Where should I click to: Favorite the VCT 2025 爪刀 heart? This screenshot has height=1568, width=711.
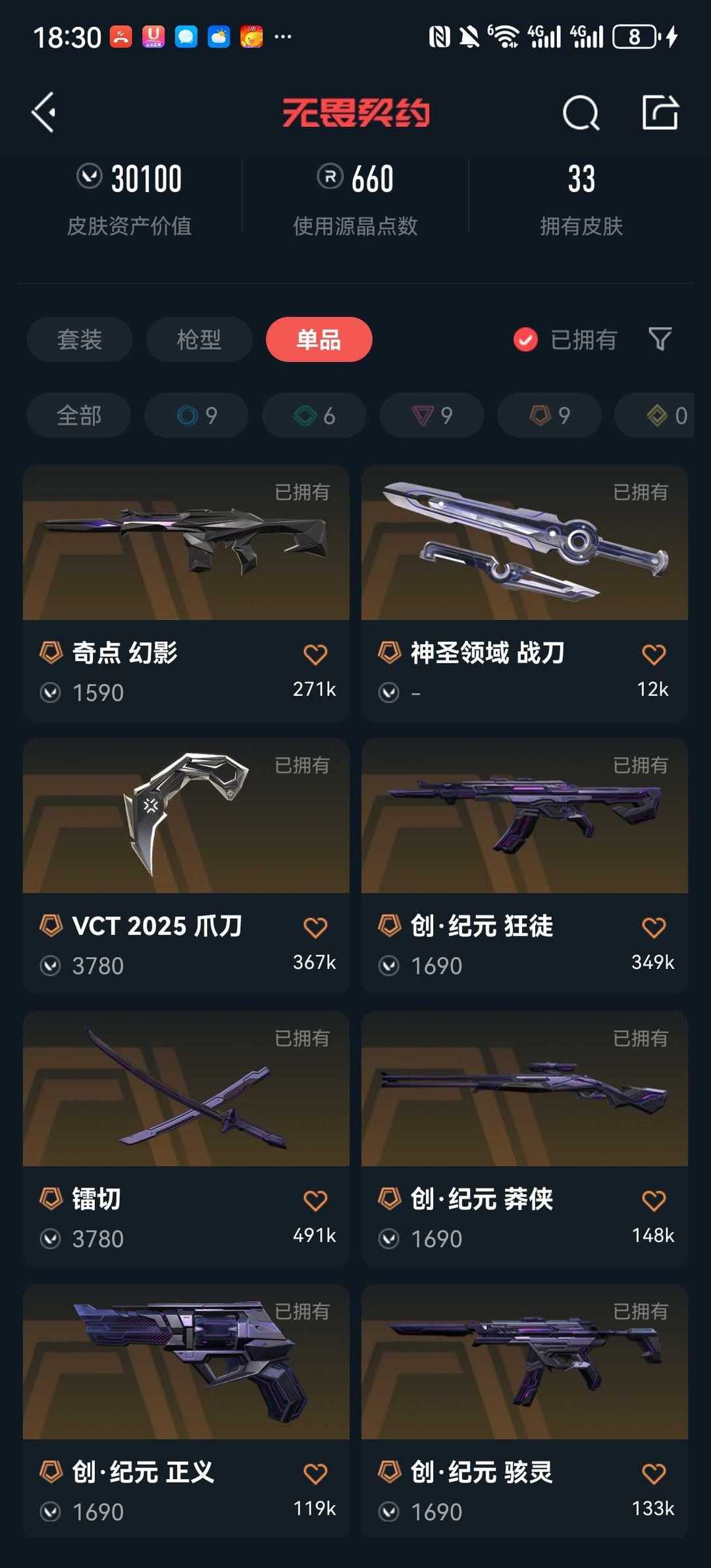(315, 926)
